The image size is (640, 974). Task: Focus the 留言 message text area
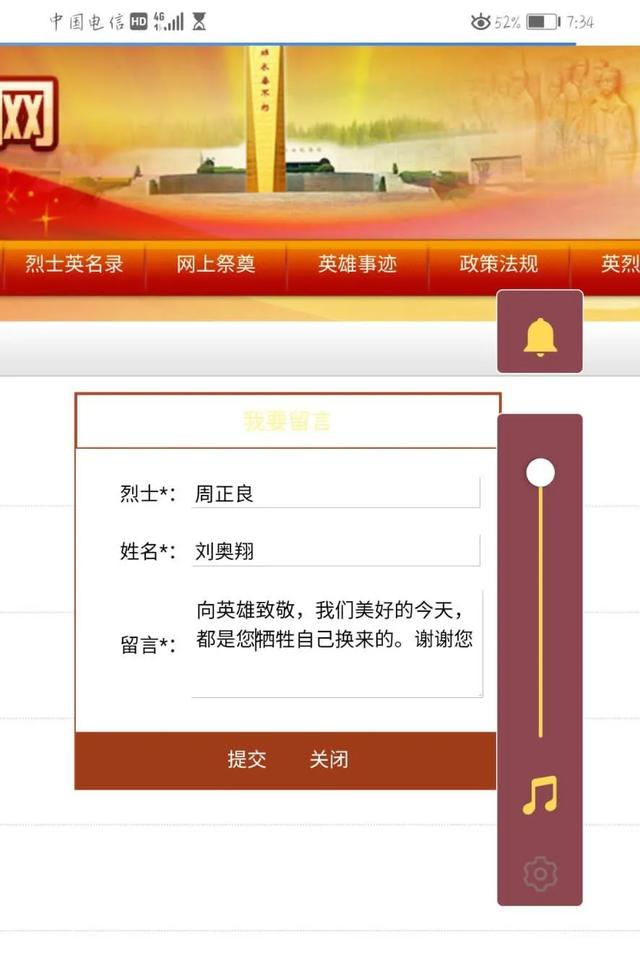(336, 642)
